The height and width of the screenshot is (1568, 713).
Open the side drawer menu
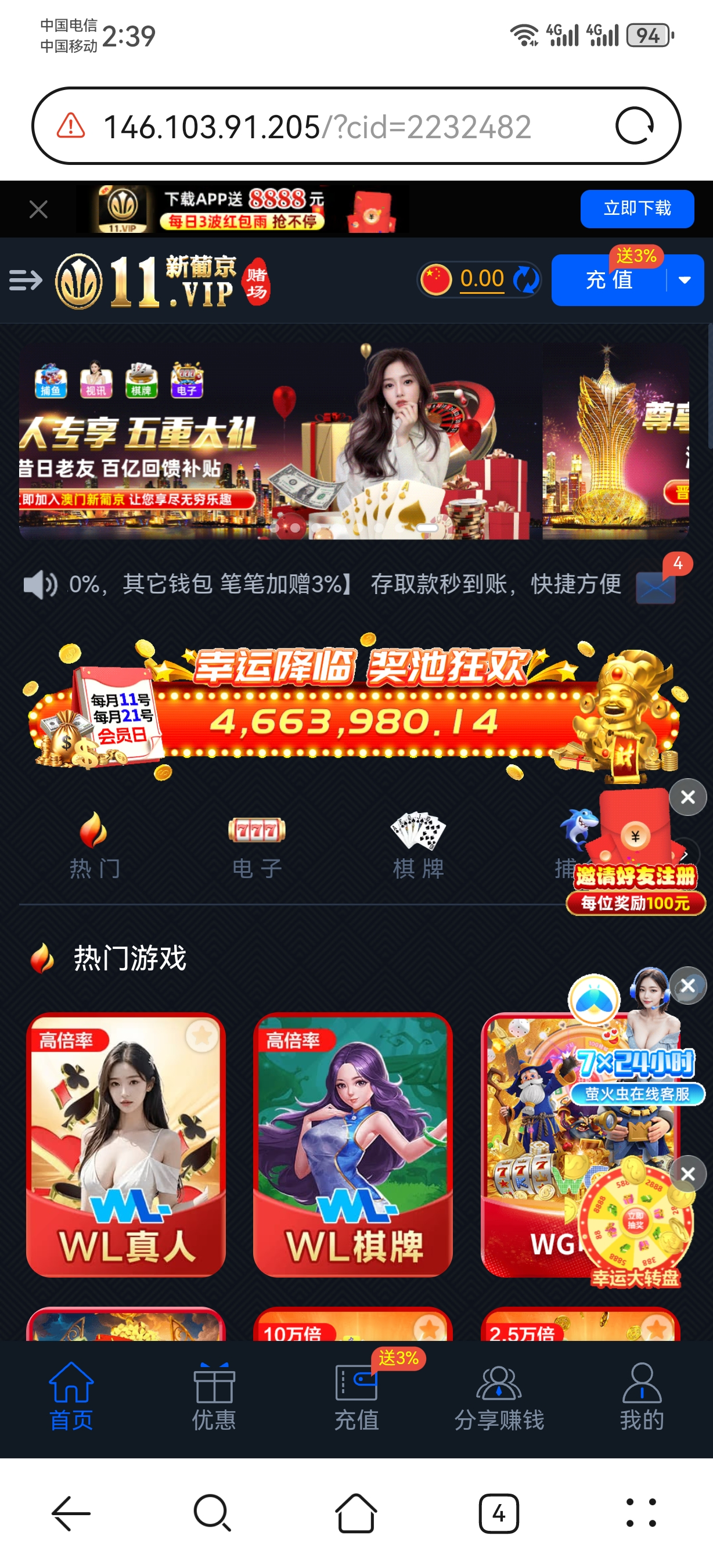click(x=26, y=280)
